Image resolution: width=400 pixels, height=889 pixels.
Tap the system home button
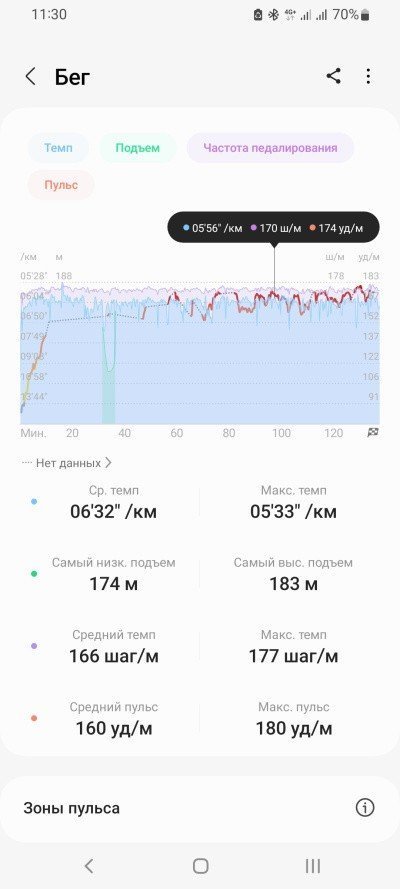point(201,866)
